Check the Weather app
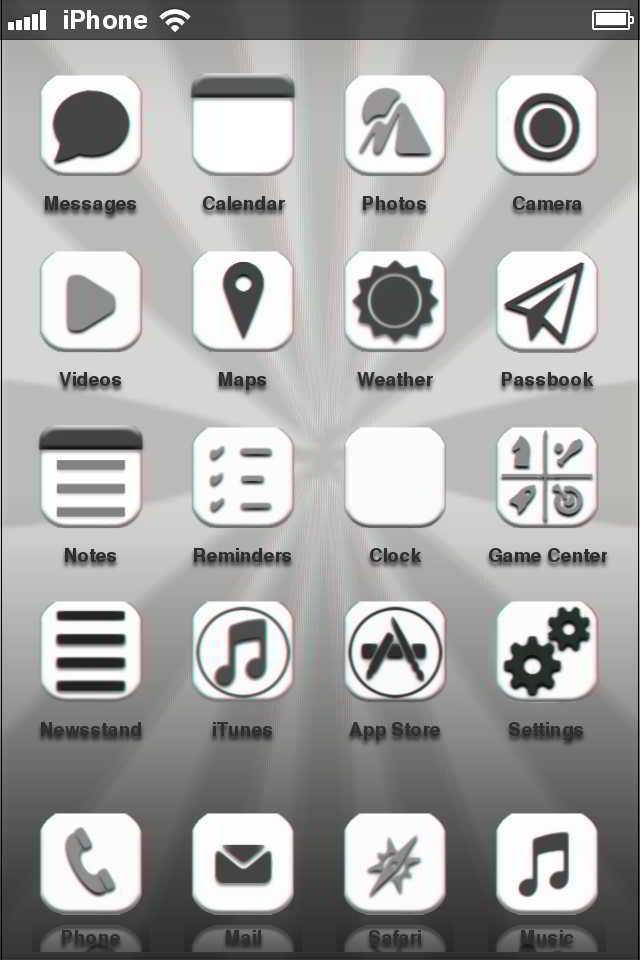640x960 pixels. 395,301
